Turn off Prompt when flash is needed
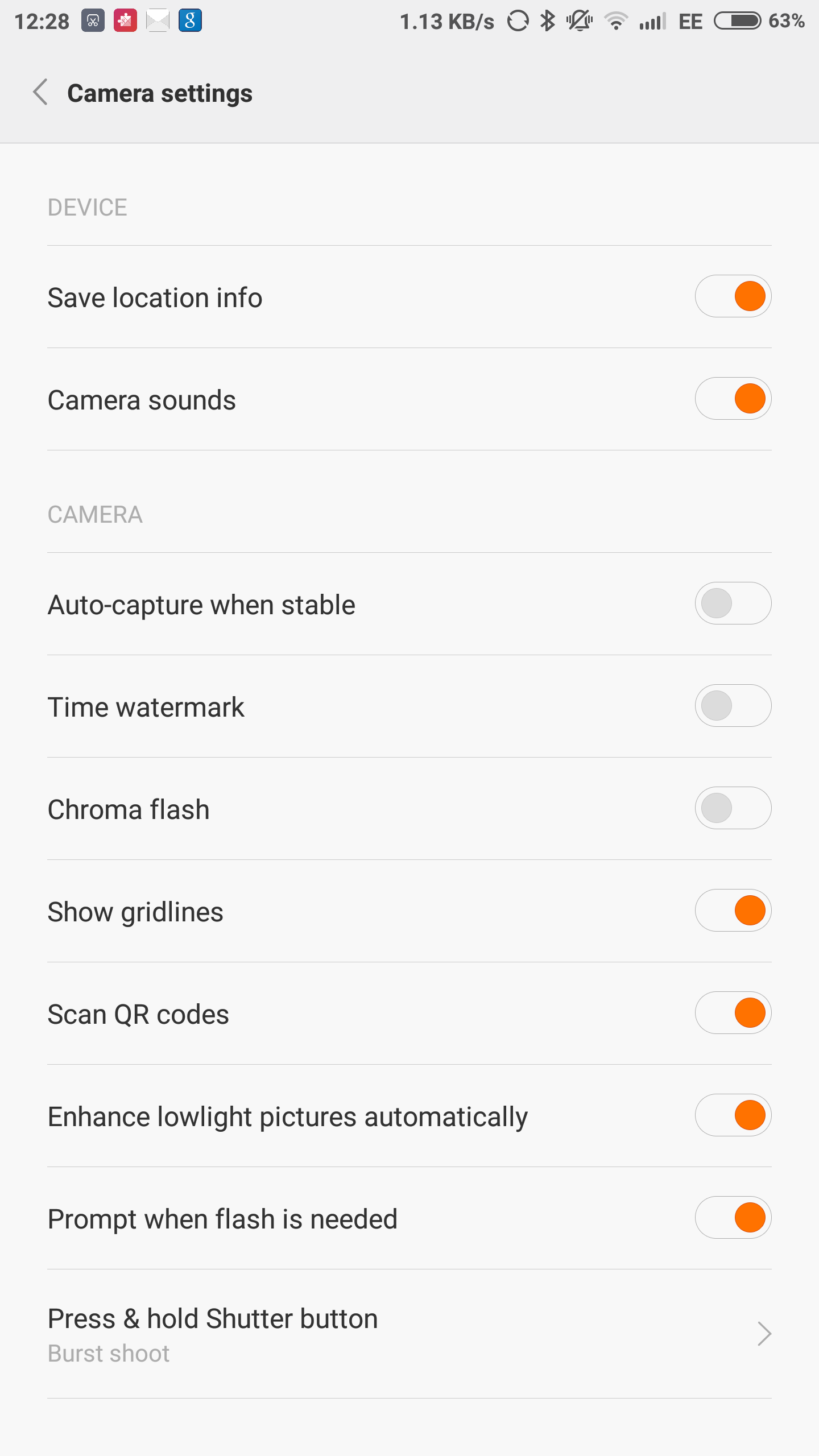Viewport: 819px width, 1456px height. tap(733, 1218)
